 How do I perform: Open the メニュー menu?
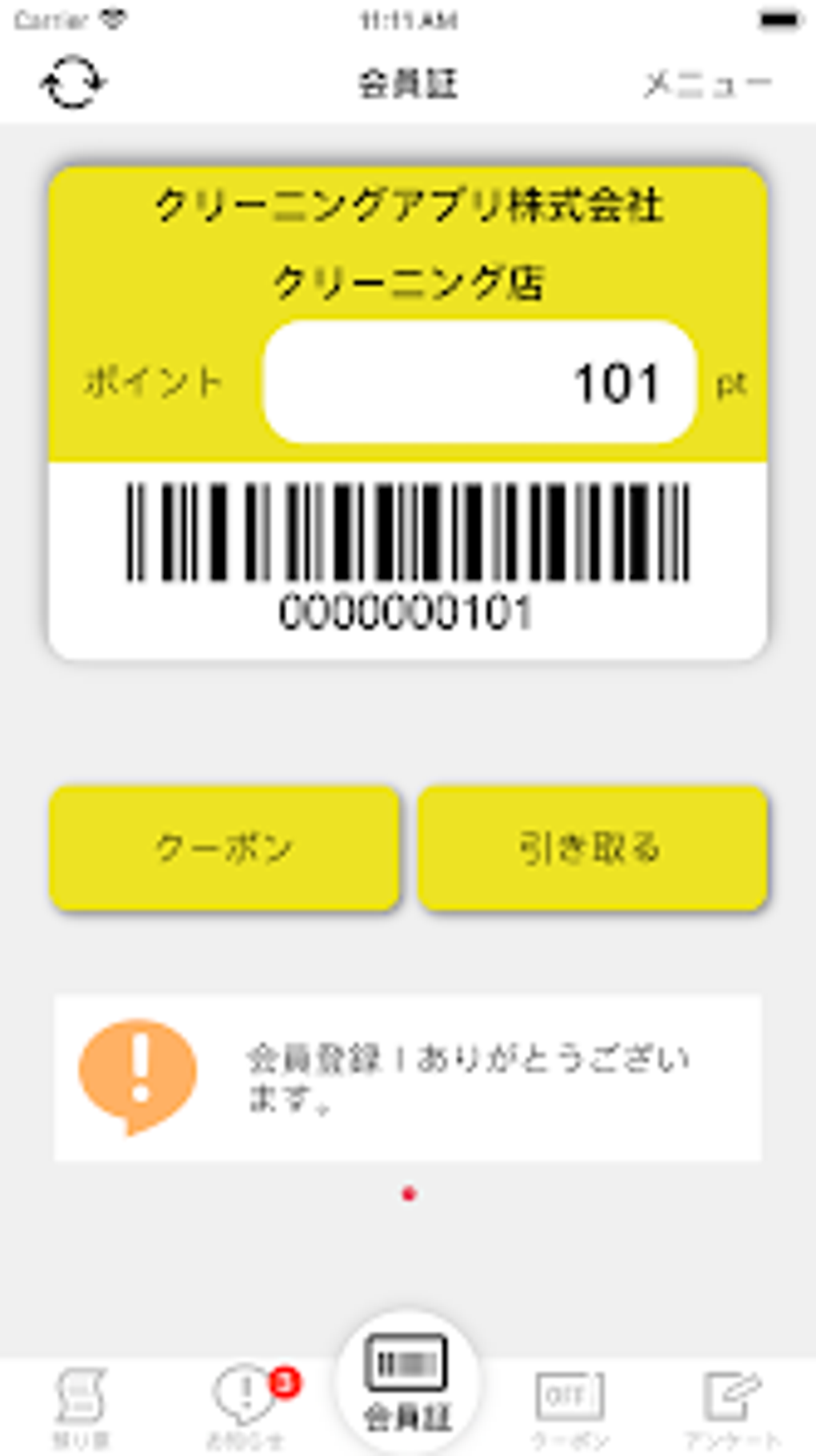pyautogui.click(x=707, y=83)
